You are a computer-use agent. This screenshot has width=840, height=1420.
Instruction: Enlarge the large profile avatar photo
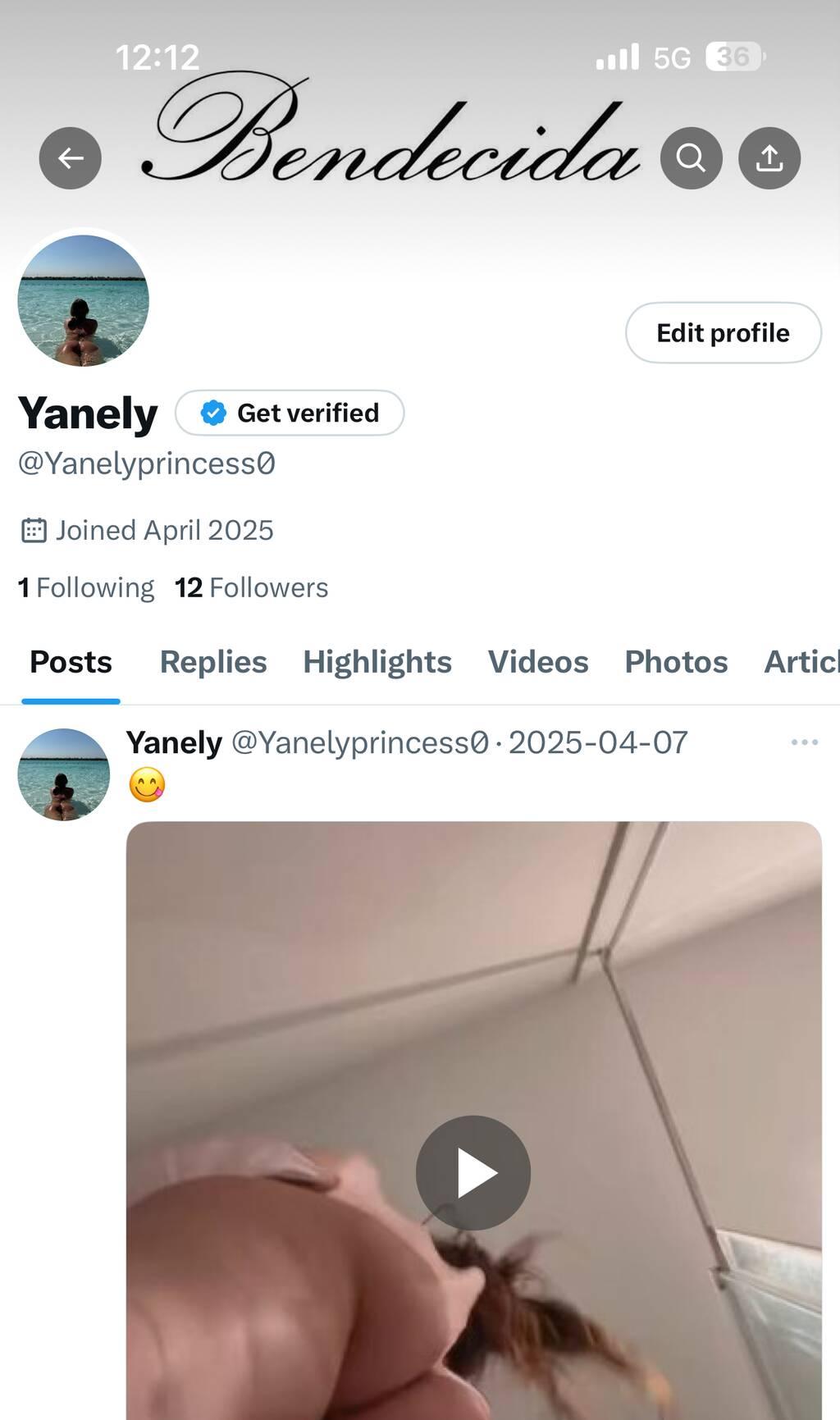tap(83, 300)
